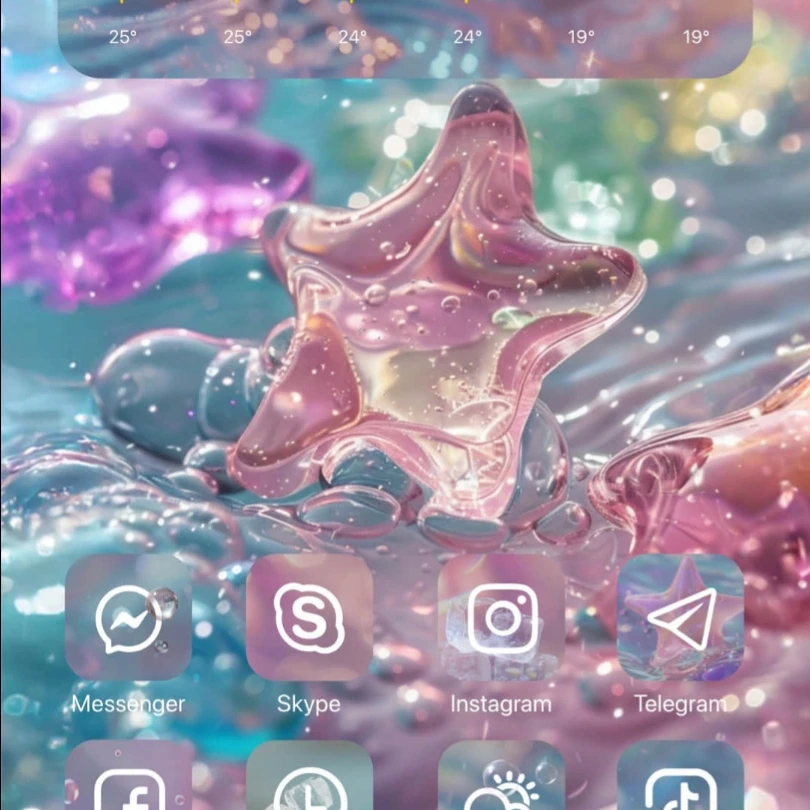This screenshot has height=810, width=810.
Task: Open the Facebook app icon
Action: pos(129,778)
